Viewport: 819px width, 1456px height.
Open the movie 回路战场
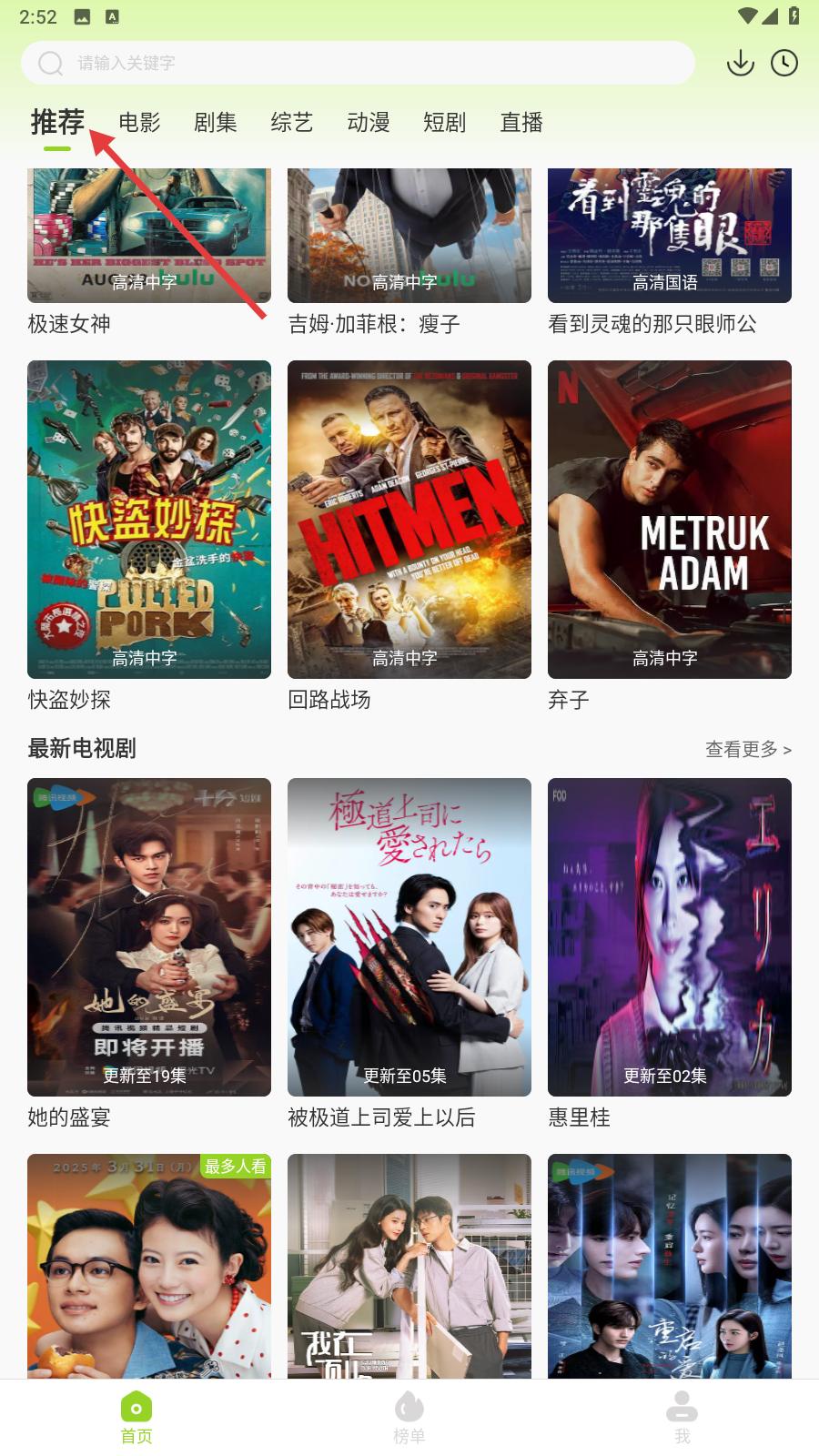pyautogui.click(x=409, y=520)
